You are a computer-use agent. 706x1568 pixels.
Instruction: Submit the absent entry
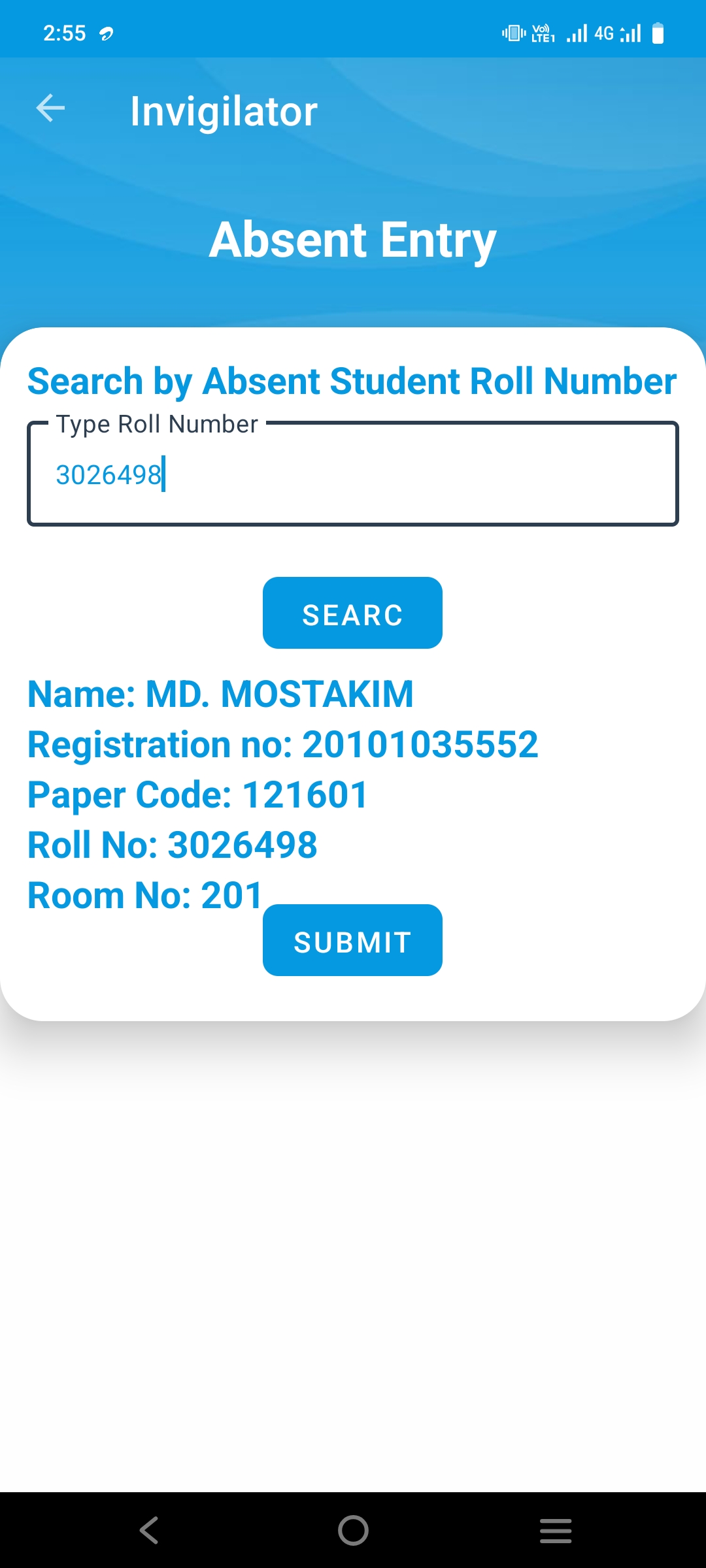coord(352,940)
